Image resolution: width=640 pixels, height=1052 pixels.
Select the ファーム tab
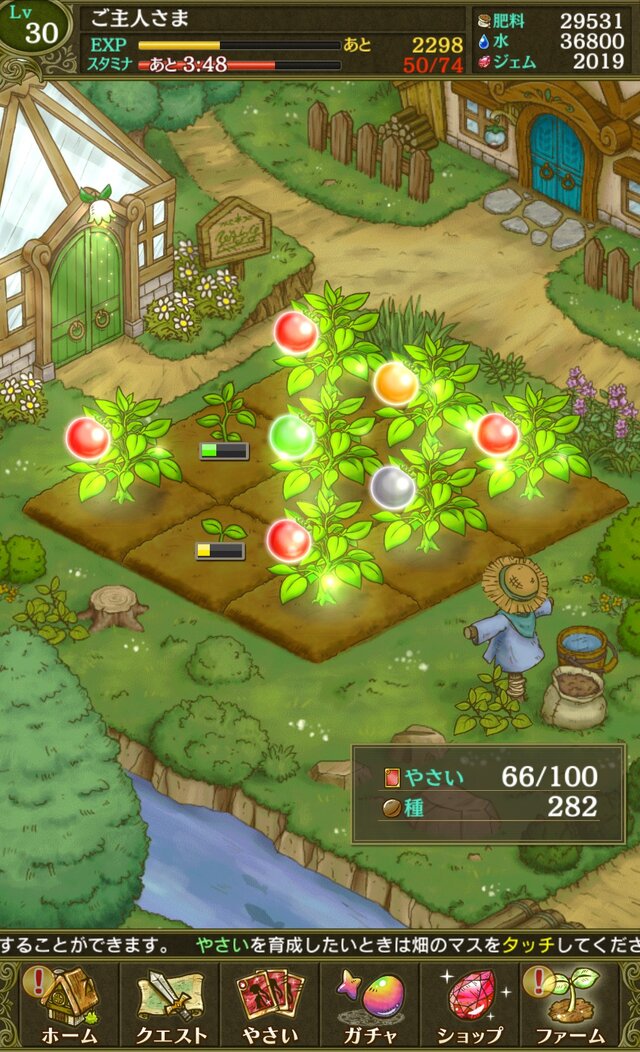570,1005
